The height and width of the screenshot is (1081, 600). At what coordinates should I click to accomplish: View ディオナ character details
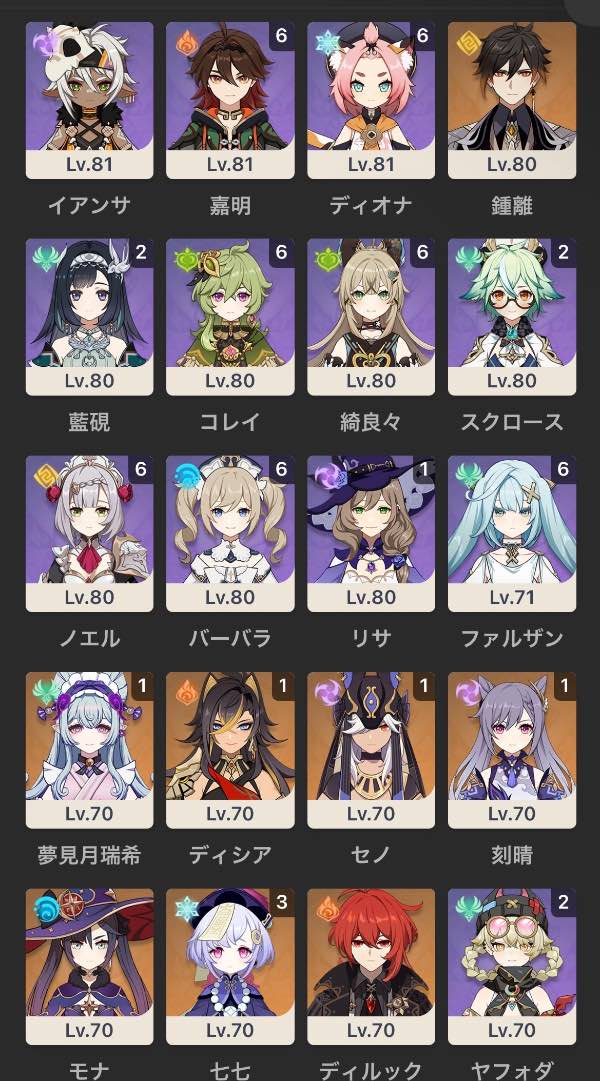[x=371, y=100]
